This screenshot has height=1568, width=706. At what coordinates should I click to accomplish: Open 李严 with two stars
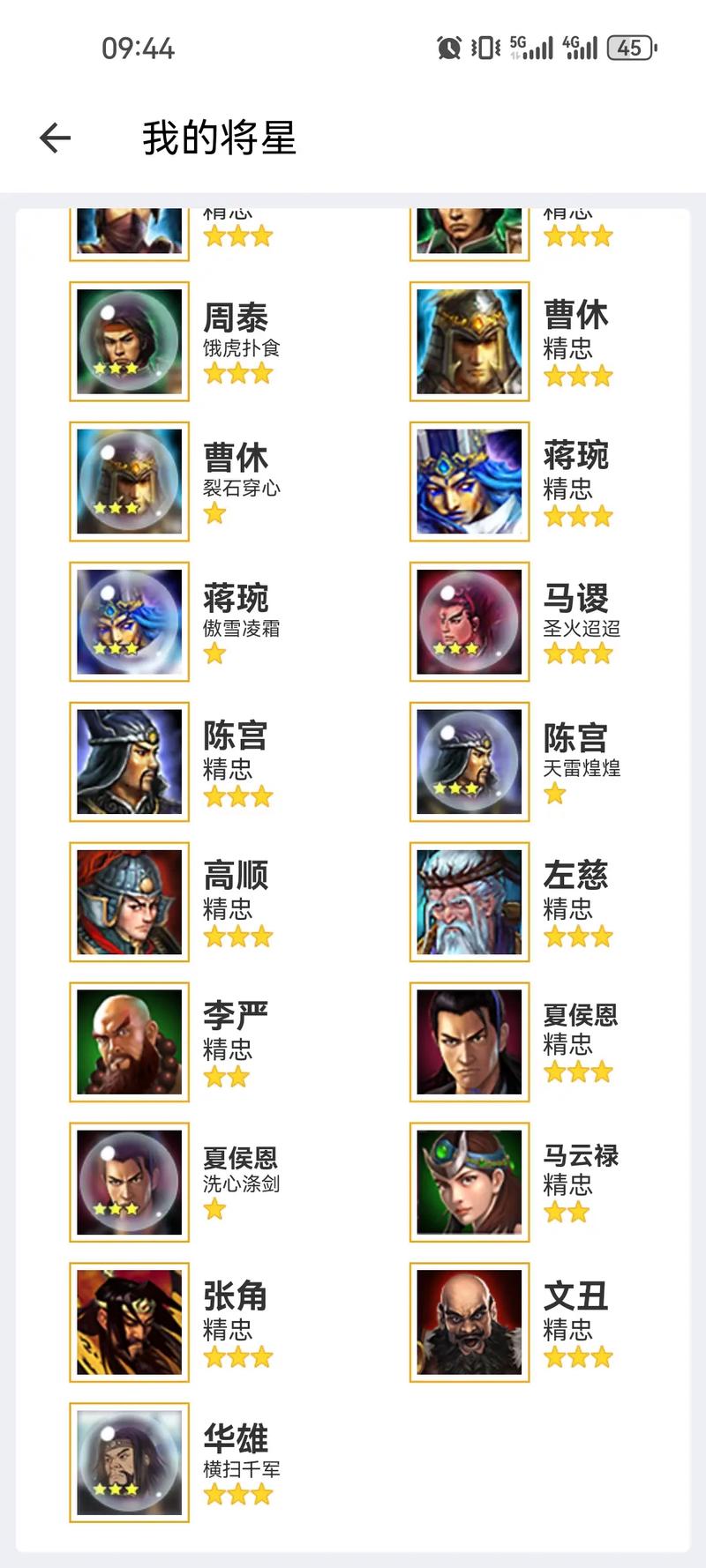(x=128, y=1042)
